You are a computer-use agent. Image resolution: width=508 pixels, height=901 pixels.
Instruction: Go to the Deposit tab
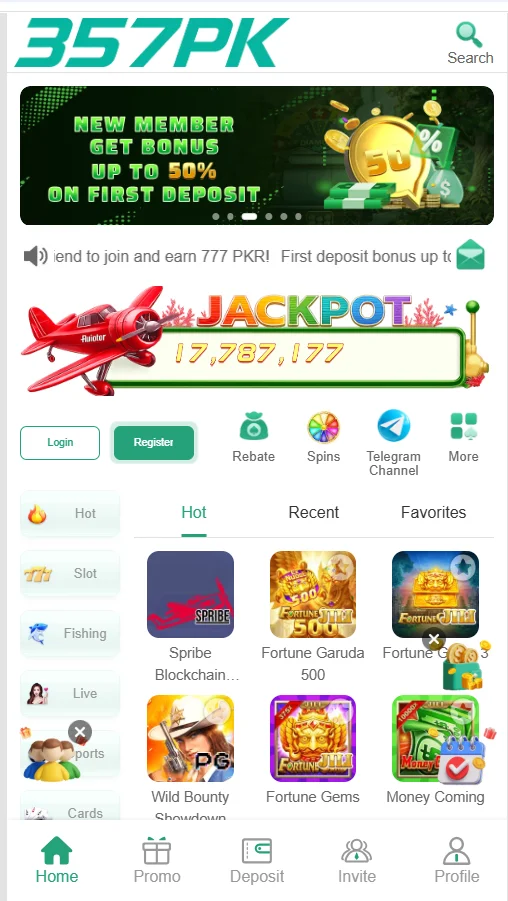[257, 861]
